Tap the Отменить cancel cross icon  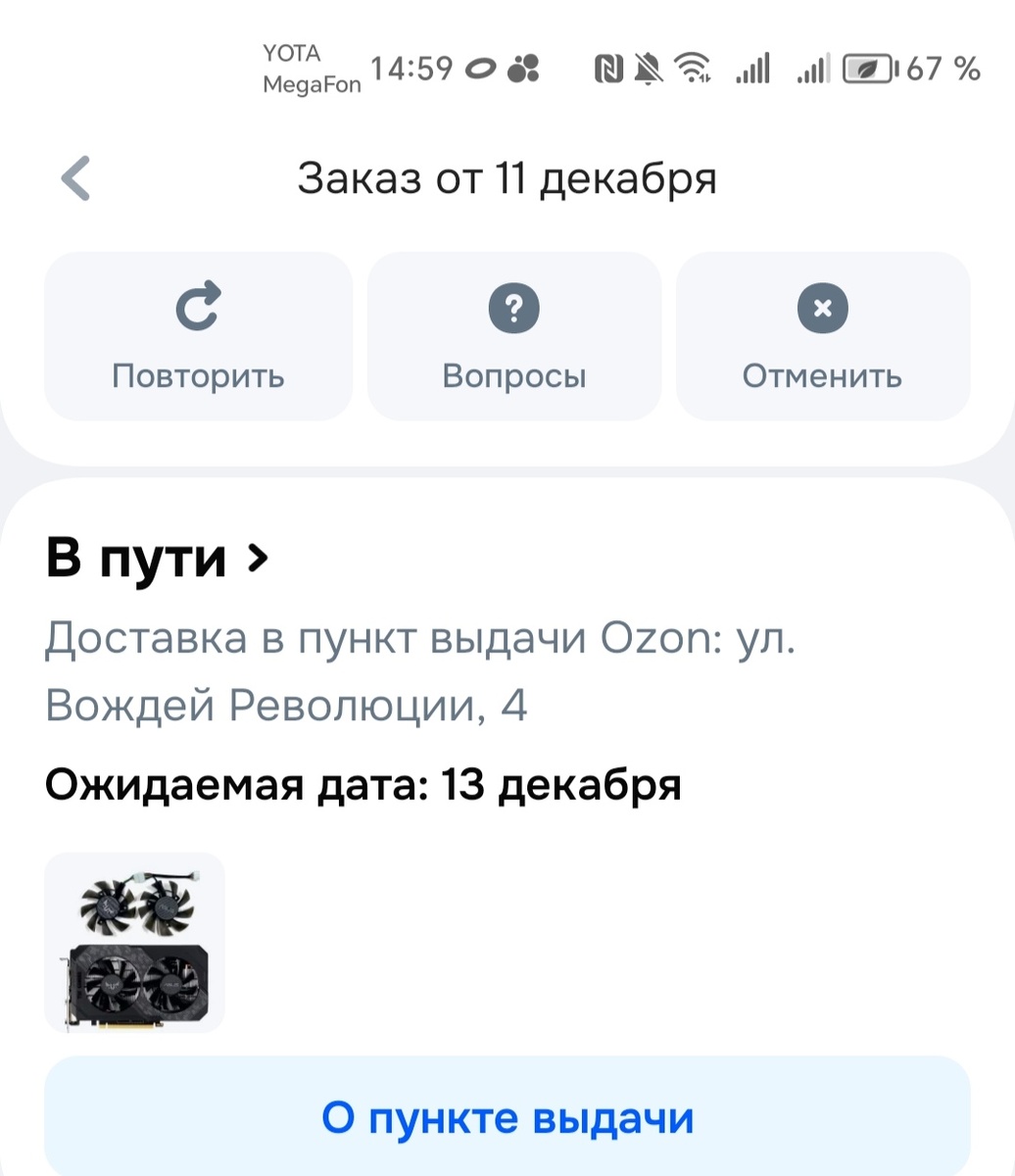pos(821,307)
